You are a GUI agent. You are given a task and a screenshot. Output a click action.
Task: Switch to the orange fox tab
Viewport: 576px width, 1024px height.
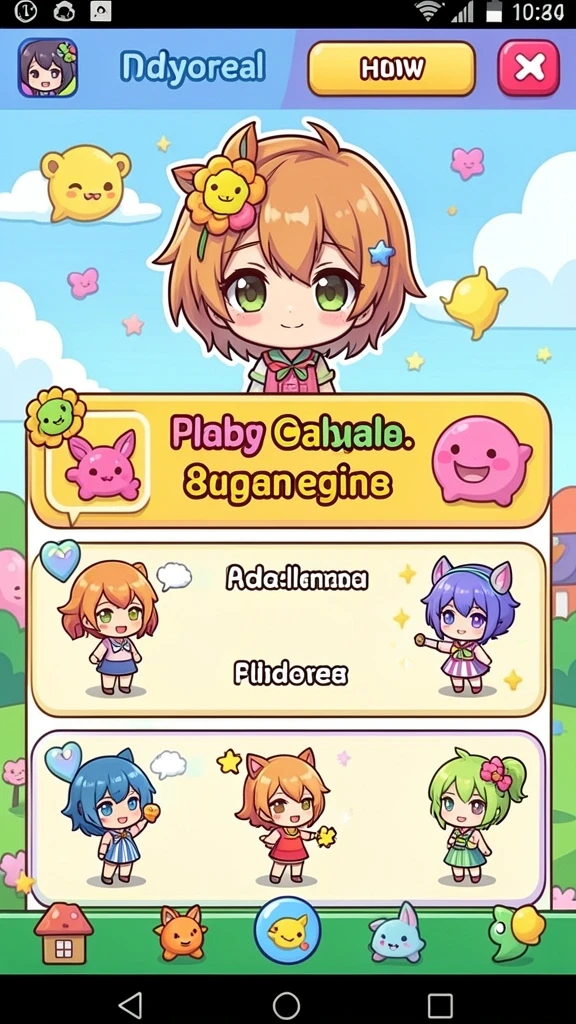point(179,934)
